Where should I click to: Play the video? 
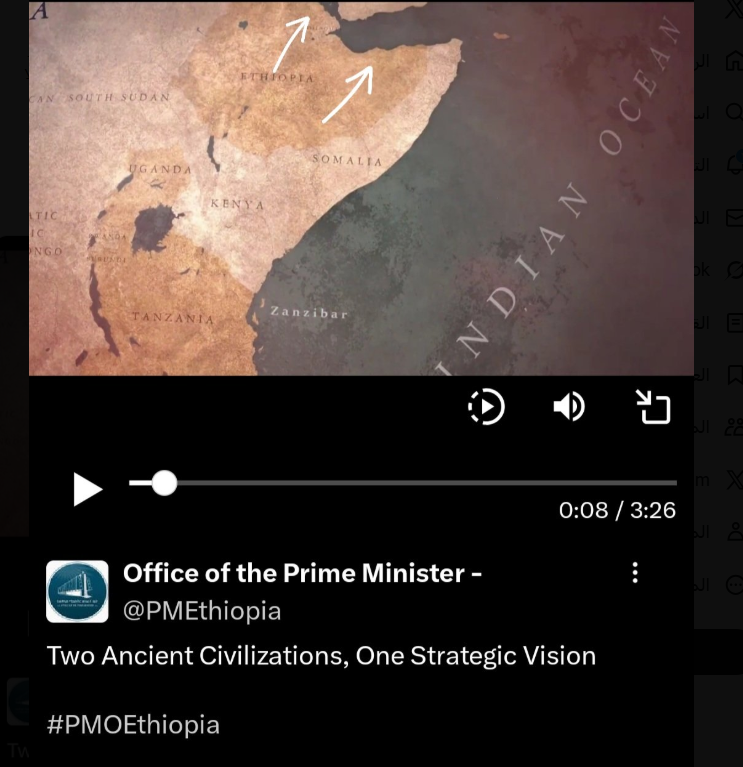(x=88, y=489)
